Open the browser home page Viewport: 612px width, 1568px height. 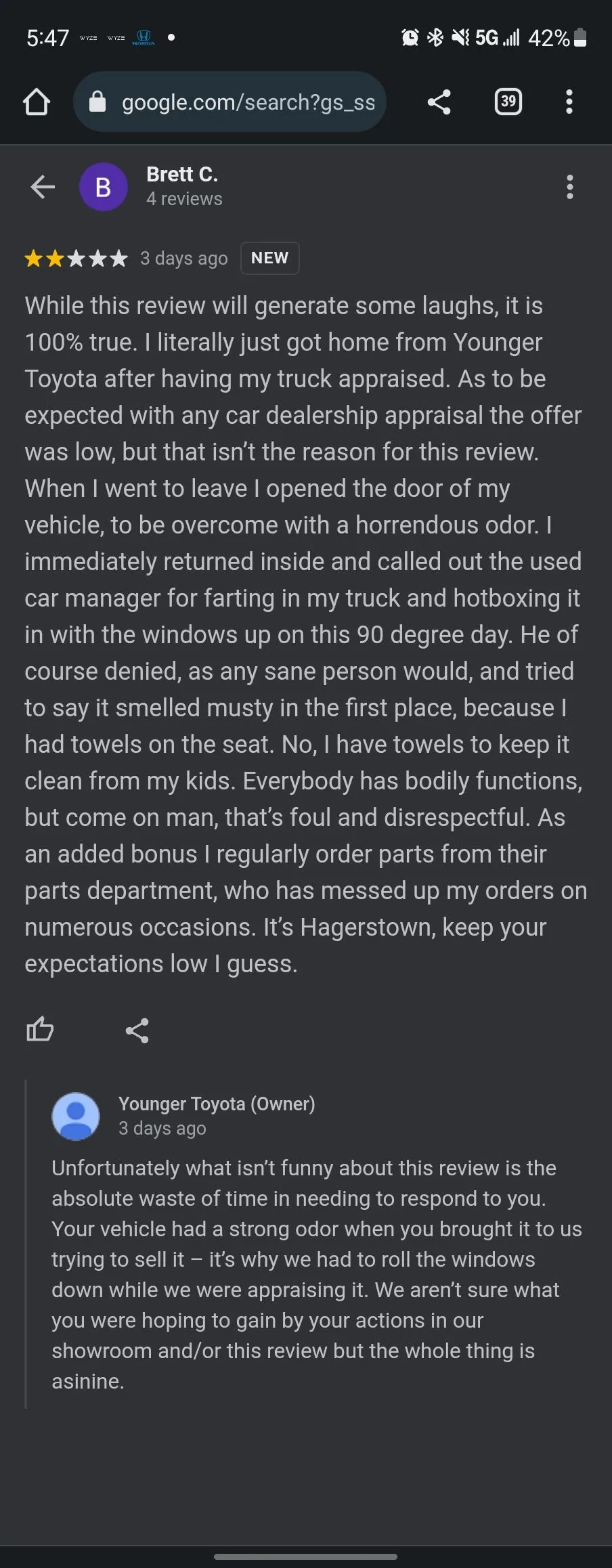[37, 102]
